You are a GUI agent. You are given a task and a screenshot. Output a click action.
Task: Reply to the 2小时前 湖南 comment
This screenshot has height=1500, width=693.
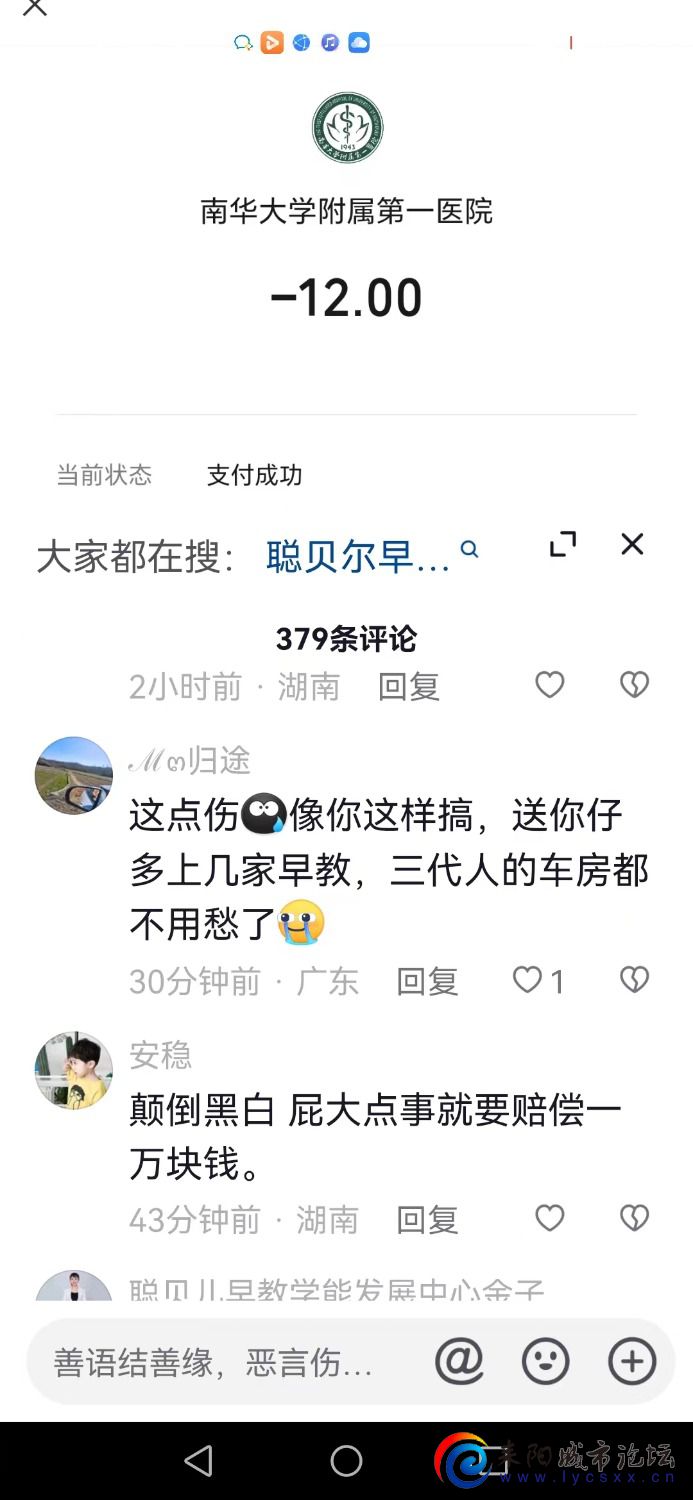pyautogui.click(x=408, y=687)
